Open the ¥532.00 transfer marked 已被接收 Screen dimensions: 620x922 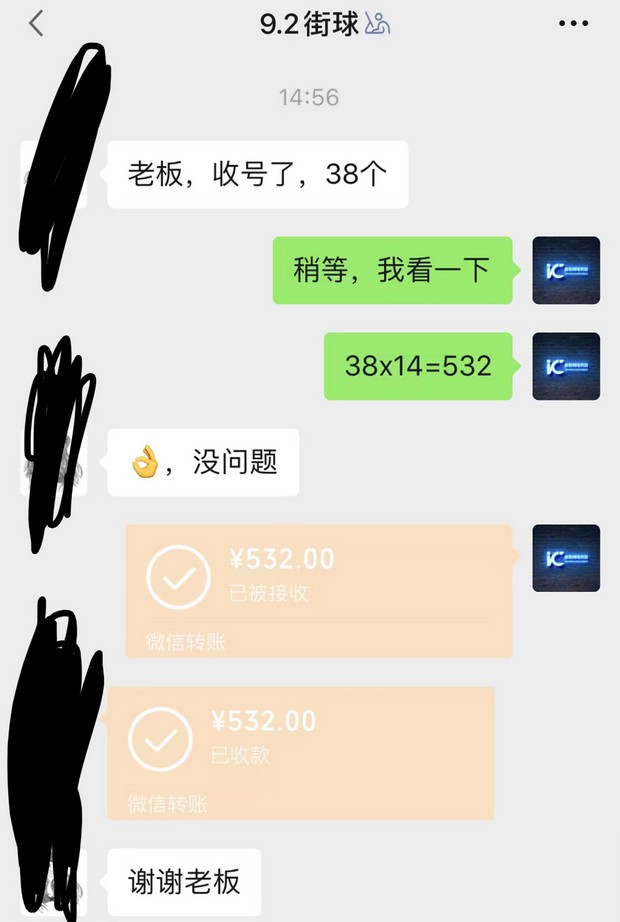(x=319, y=590)
